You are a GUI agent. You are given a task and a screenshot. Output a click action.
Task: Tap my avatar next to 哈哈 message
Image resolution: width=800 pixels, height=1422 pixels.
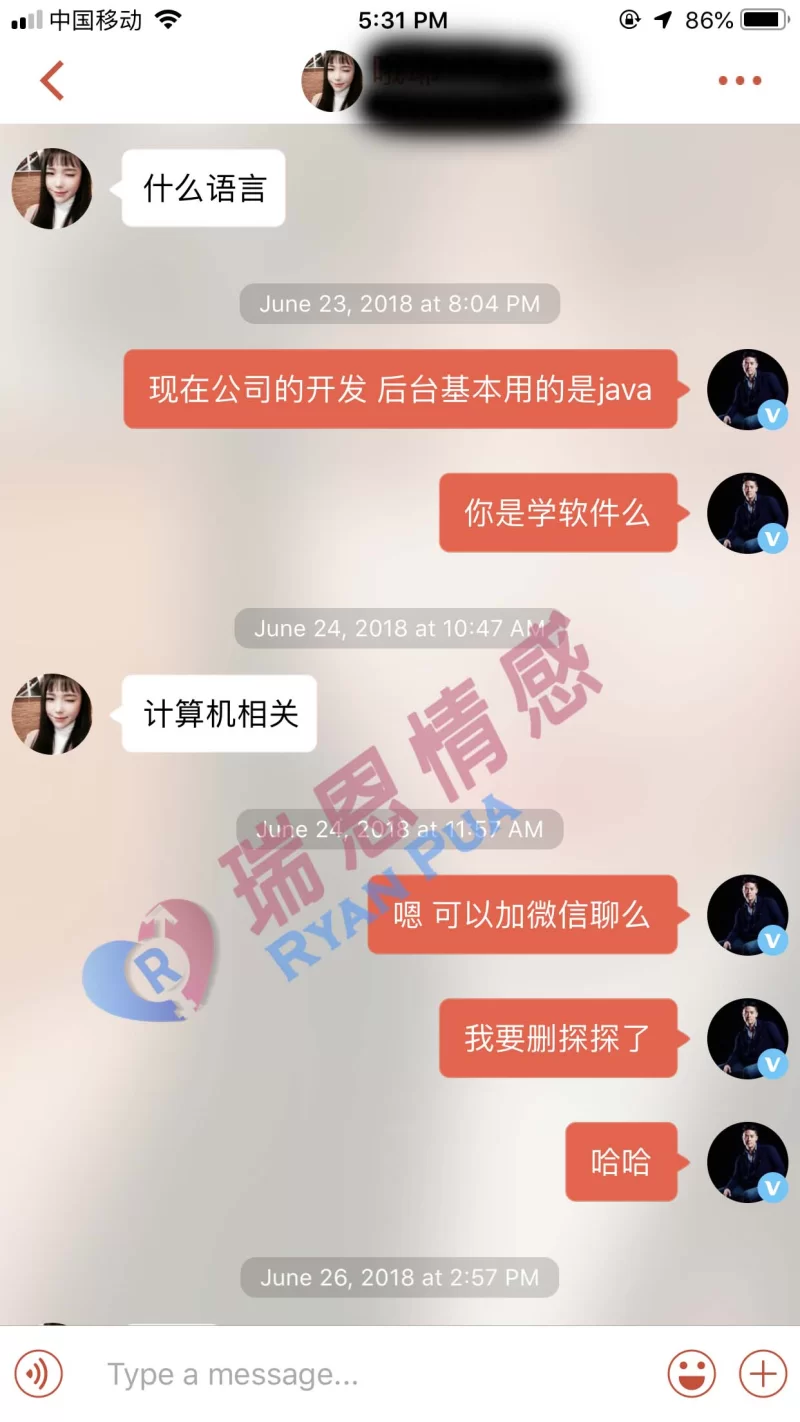[747, 1162]
